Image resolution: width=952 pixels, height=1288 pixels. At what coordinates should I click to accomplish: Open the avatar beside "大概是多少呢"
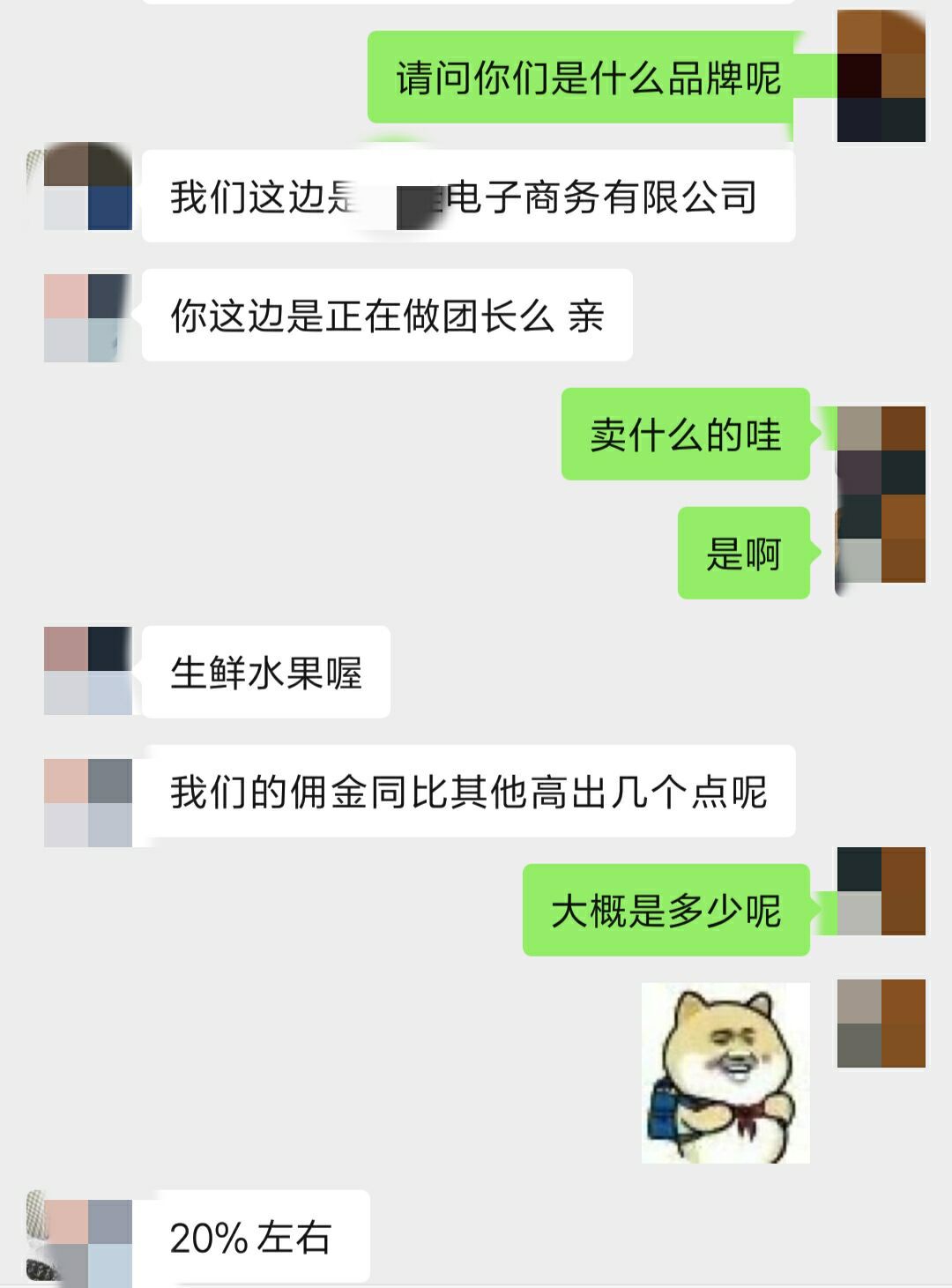coord(881,890)
